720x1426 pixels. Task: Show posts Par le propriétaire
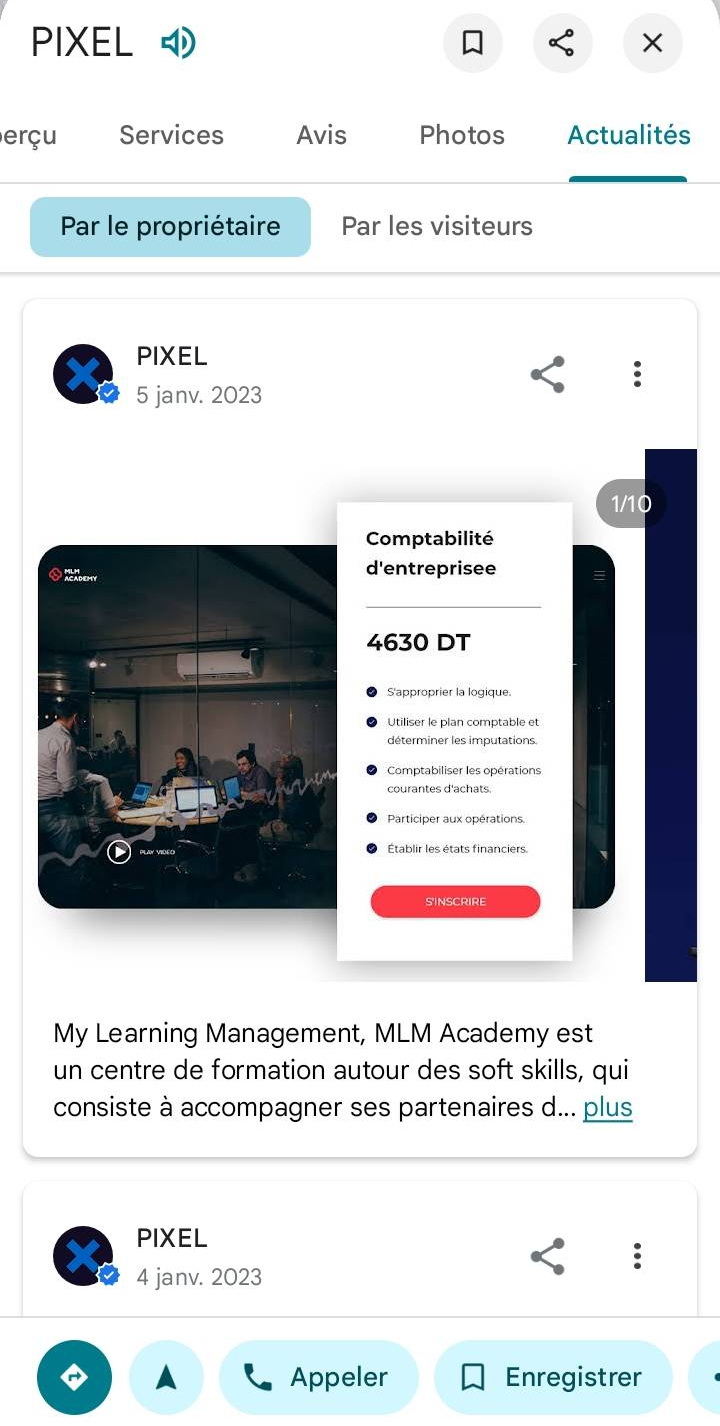[170, 227]
